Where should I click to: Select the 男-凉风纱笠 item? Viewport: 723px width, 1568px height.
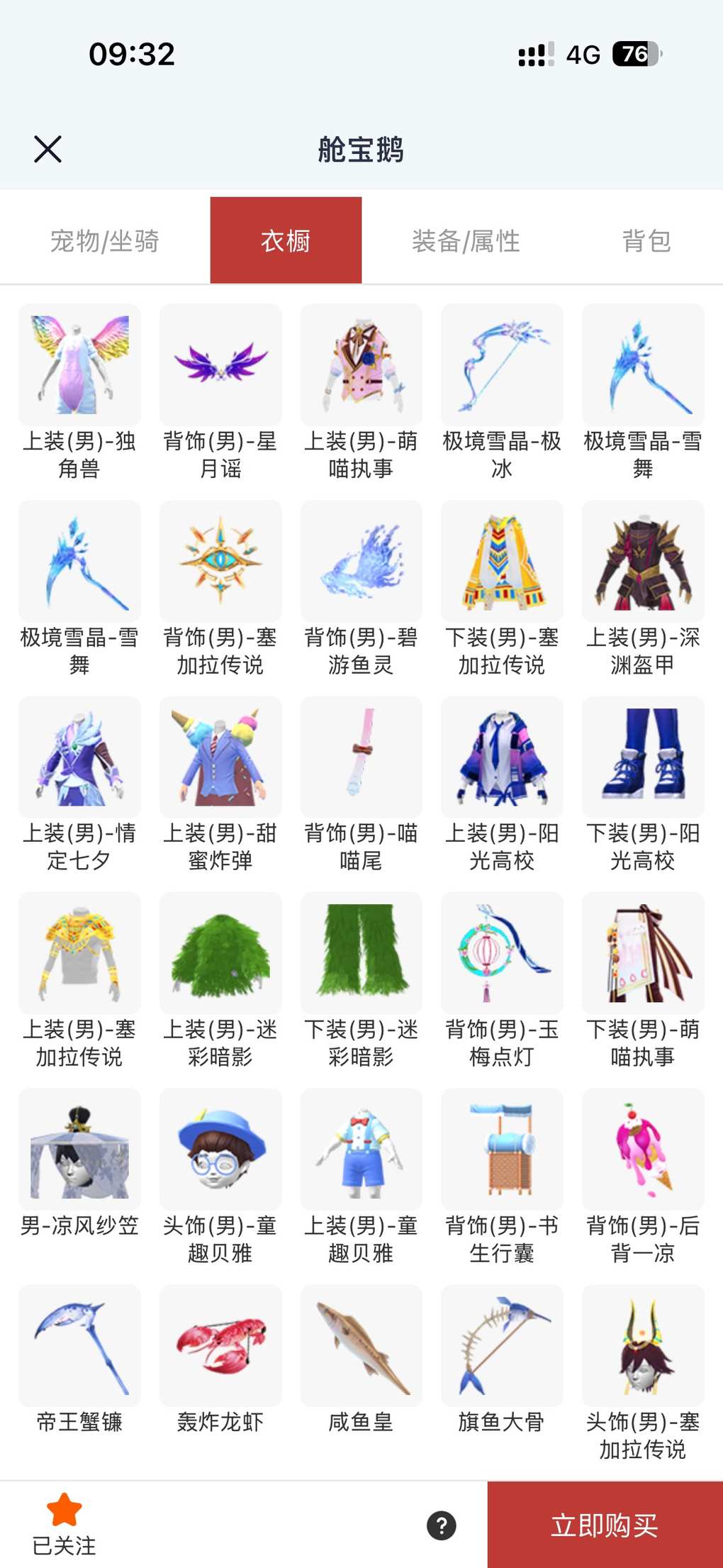click(79, 1150)
